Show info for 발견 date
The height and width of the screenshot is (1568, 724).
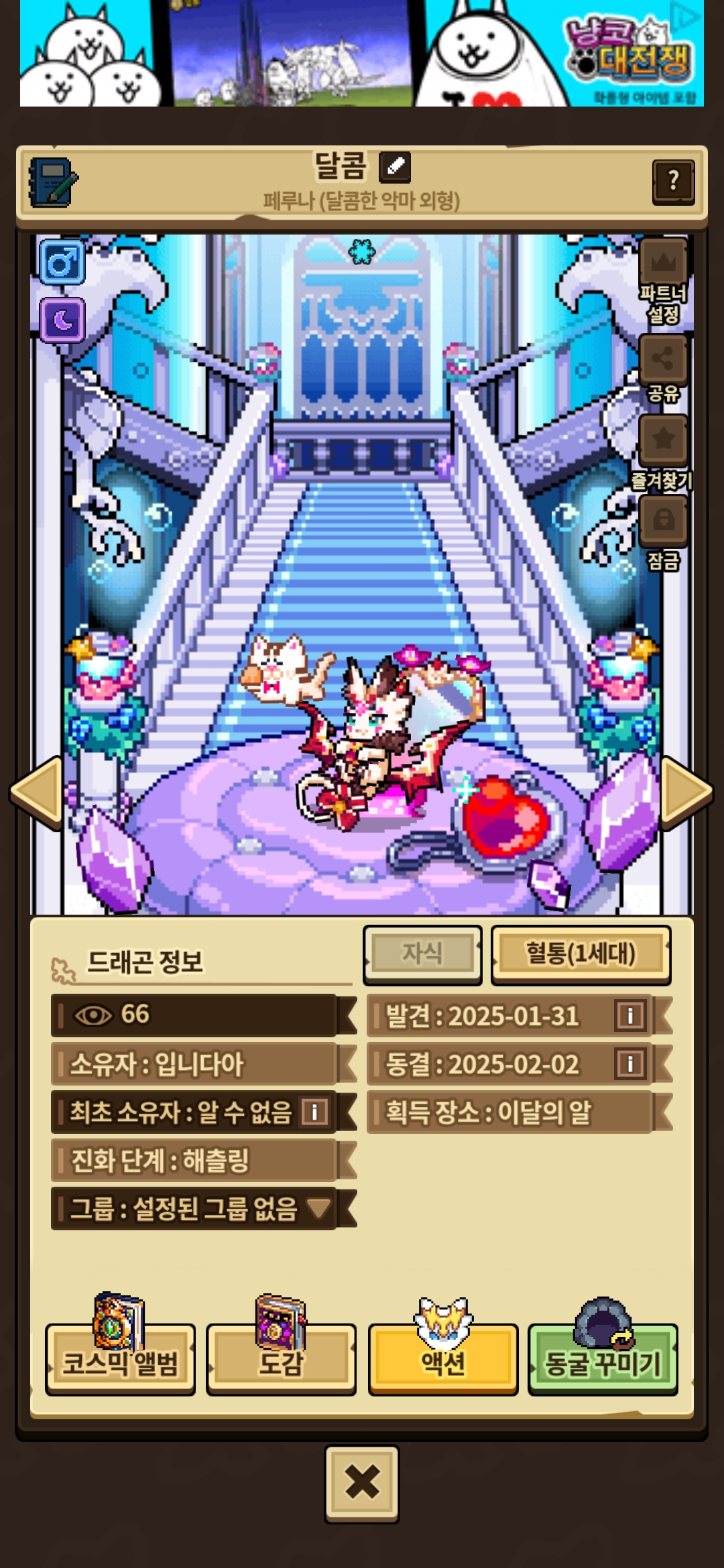point(629,1016)
